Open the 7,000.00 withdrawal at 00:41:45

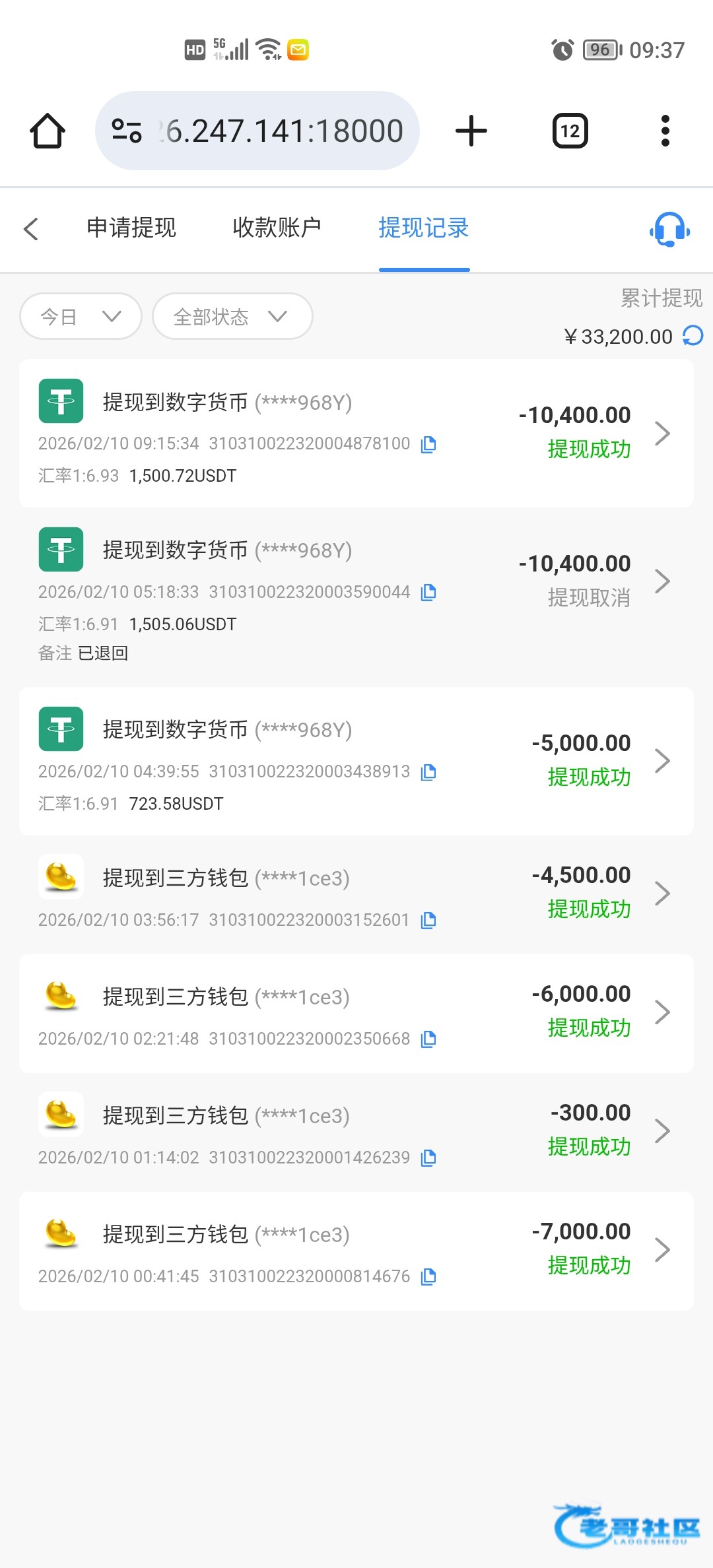356,1251
